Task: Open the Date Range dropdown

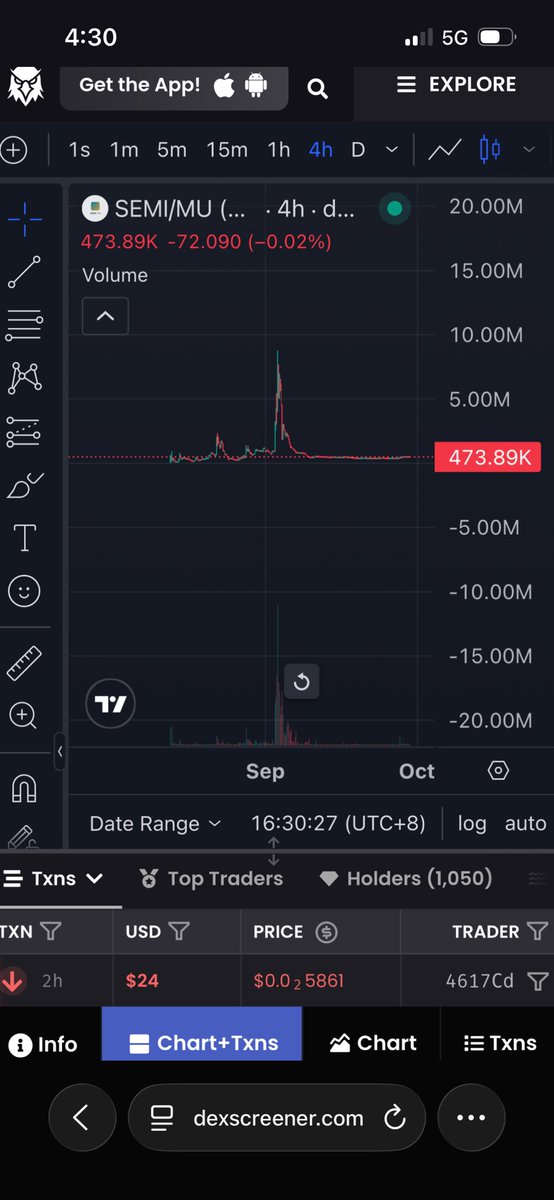Action: 155,824
